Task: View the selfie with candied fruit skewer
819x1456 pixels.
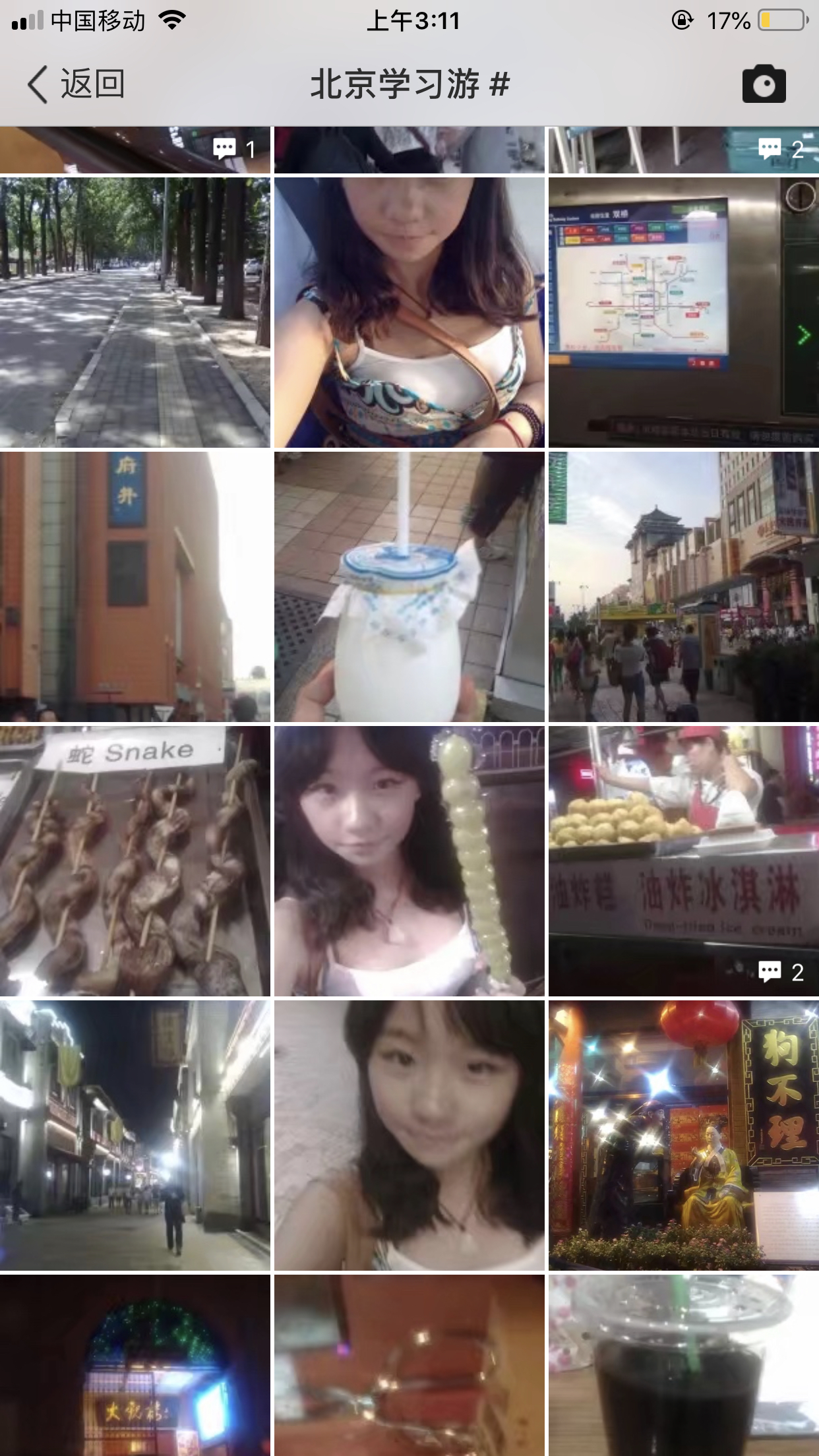Action: tap(409, 861)
